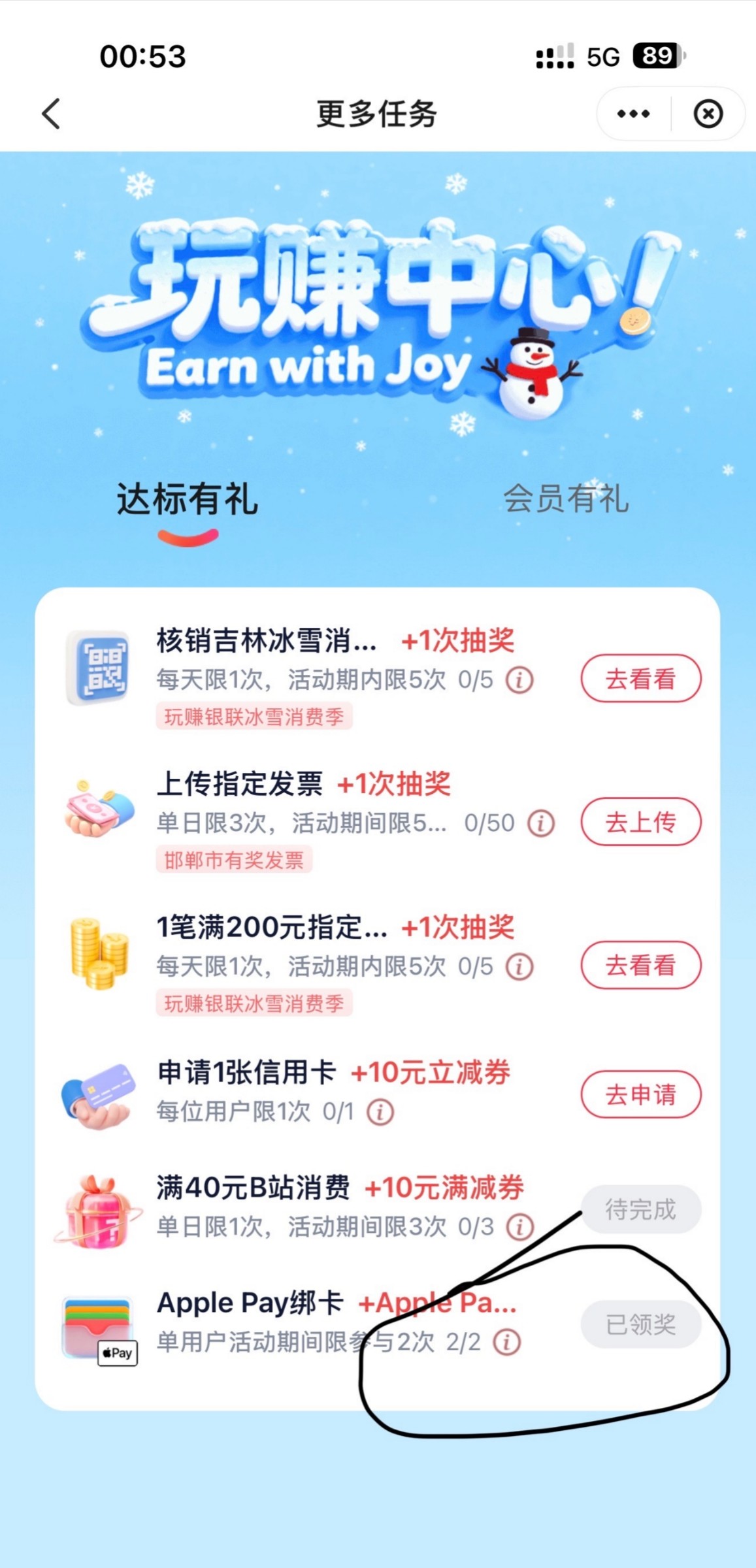756x1568 pixels.
Task: Tap 待完成 for the B站消费 task
Action: [640, 1209]
